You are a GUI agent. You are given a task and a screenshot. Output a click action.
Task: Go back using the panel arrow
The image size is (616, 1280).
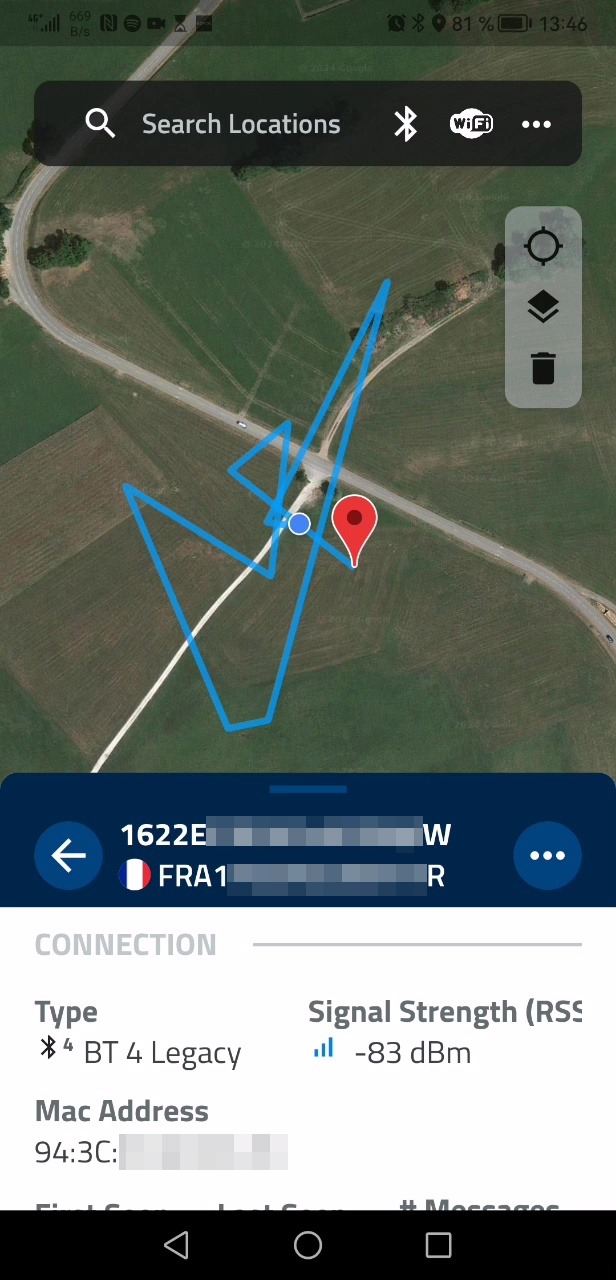coord(68,855)
